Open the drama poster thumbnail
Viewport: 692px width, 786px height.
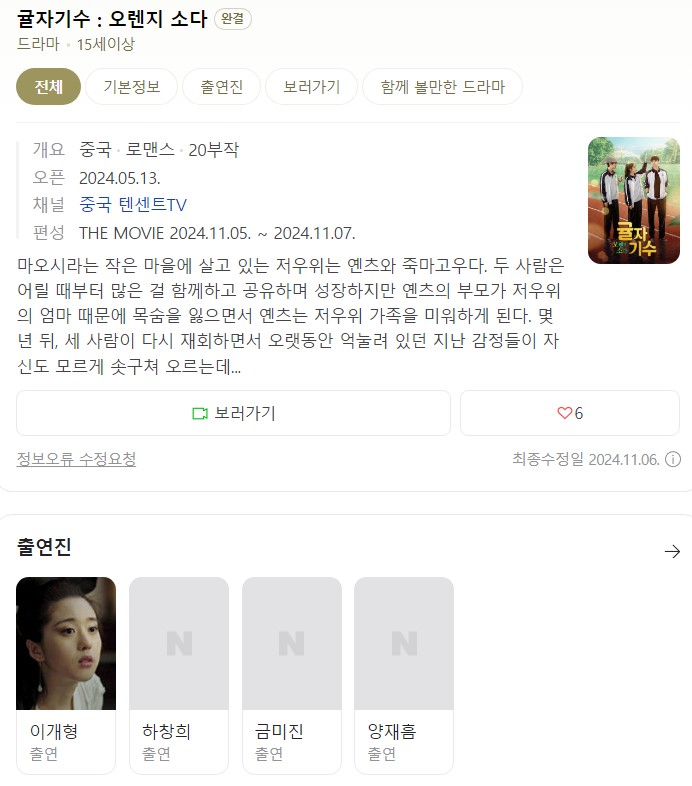633,200
